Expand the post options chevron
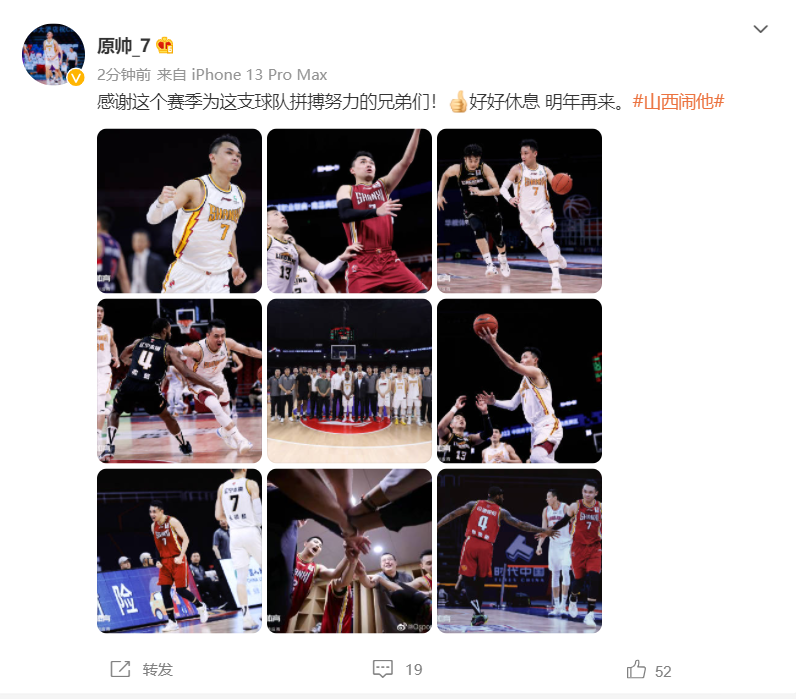796x699 pixels. point(760,30)
